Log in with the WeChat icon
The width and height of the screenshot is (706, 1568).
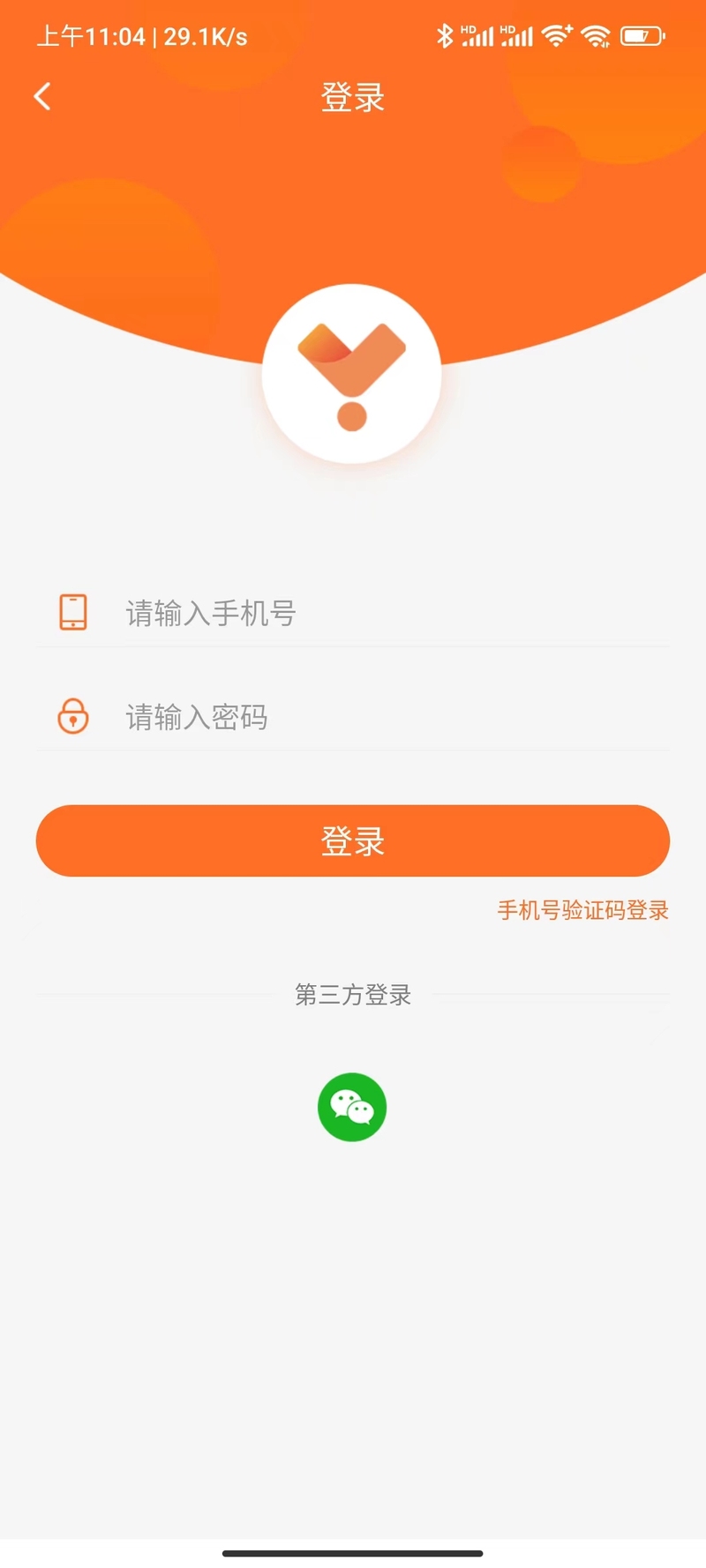pos(352,1107)
